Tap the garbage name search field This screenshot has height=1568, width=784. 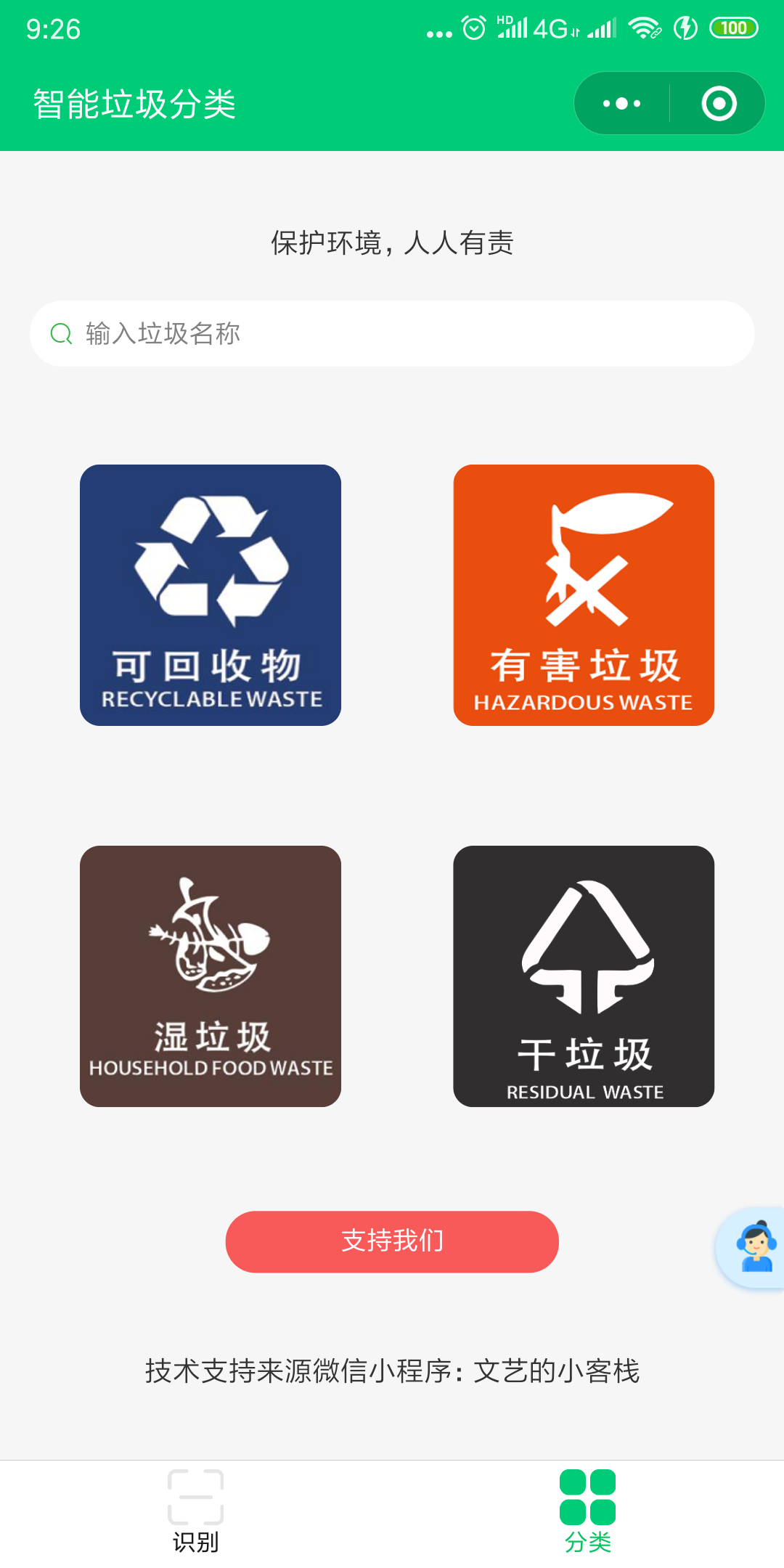(x=392, y=334)
